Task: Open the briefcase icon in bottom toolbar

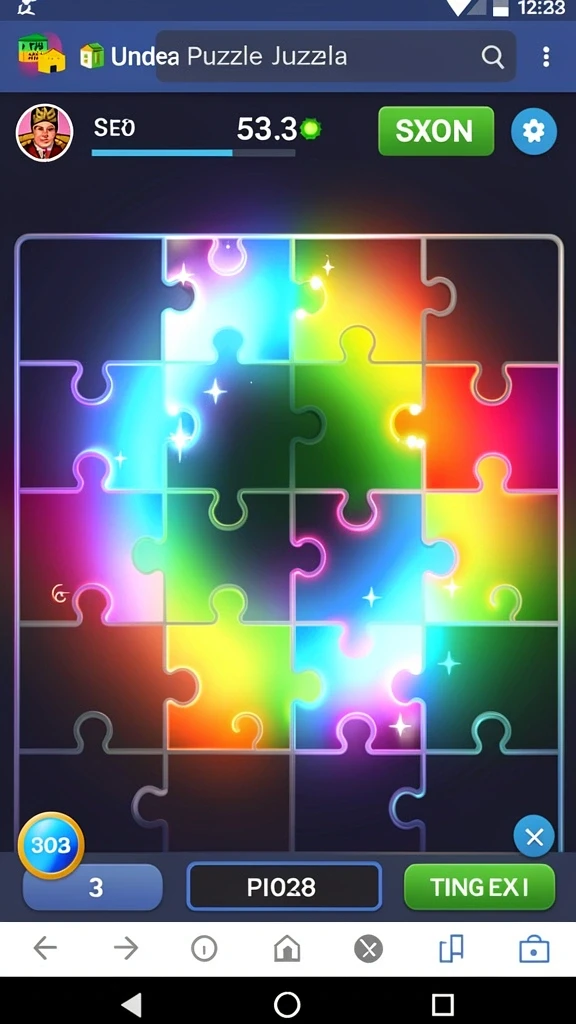Action: coord(534,949)
